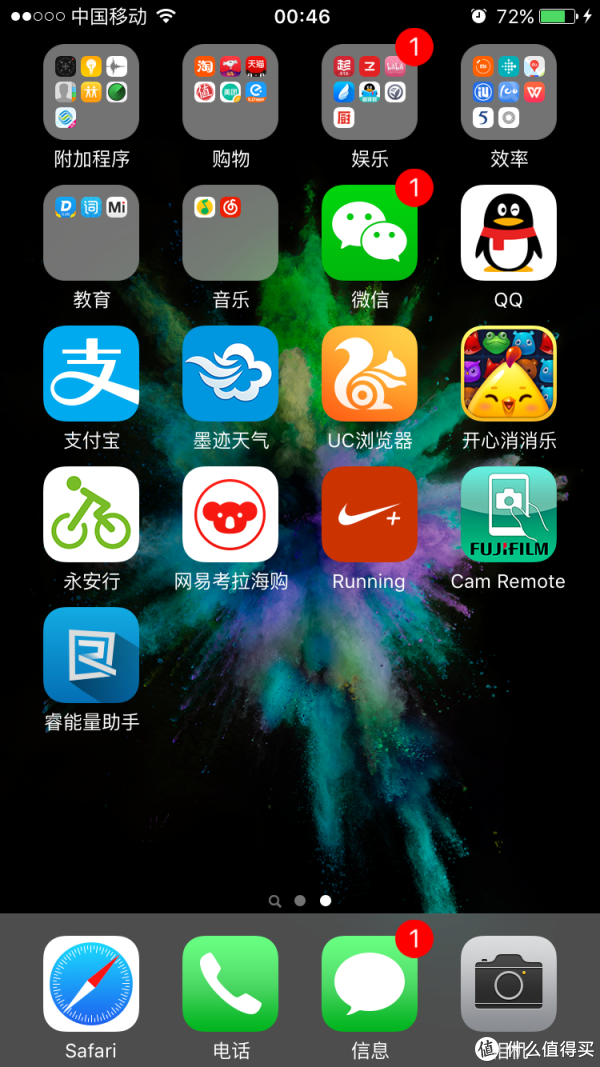This screenshot has height=1067, width=600.
Task: Launch UC浏览器 browser
Action: (x=369, y=373)
